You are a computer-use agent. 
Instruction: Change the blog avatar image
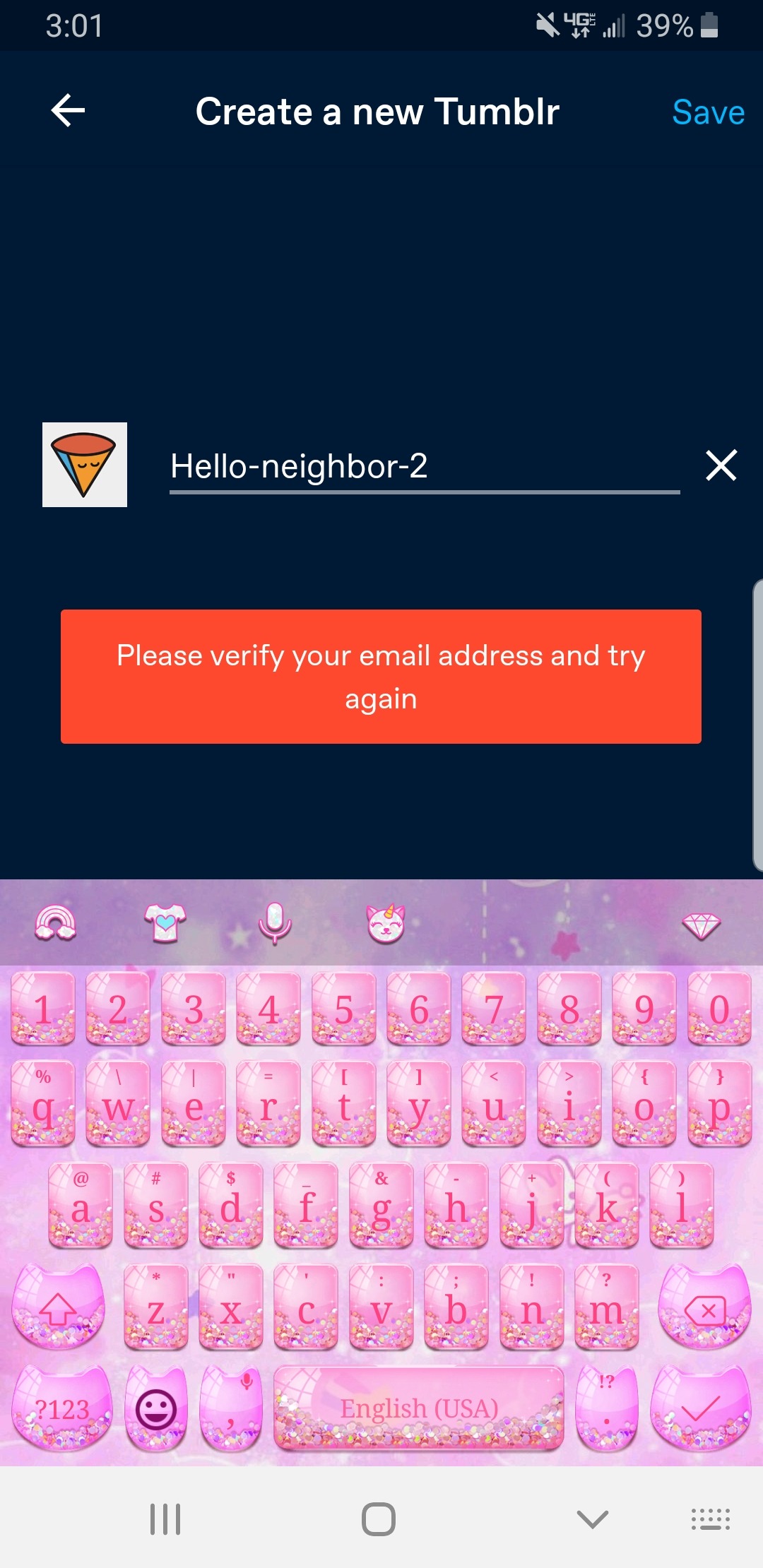tap(85, 465)
